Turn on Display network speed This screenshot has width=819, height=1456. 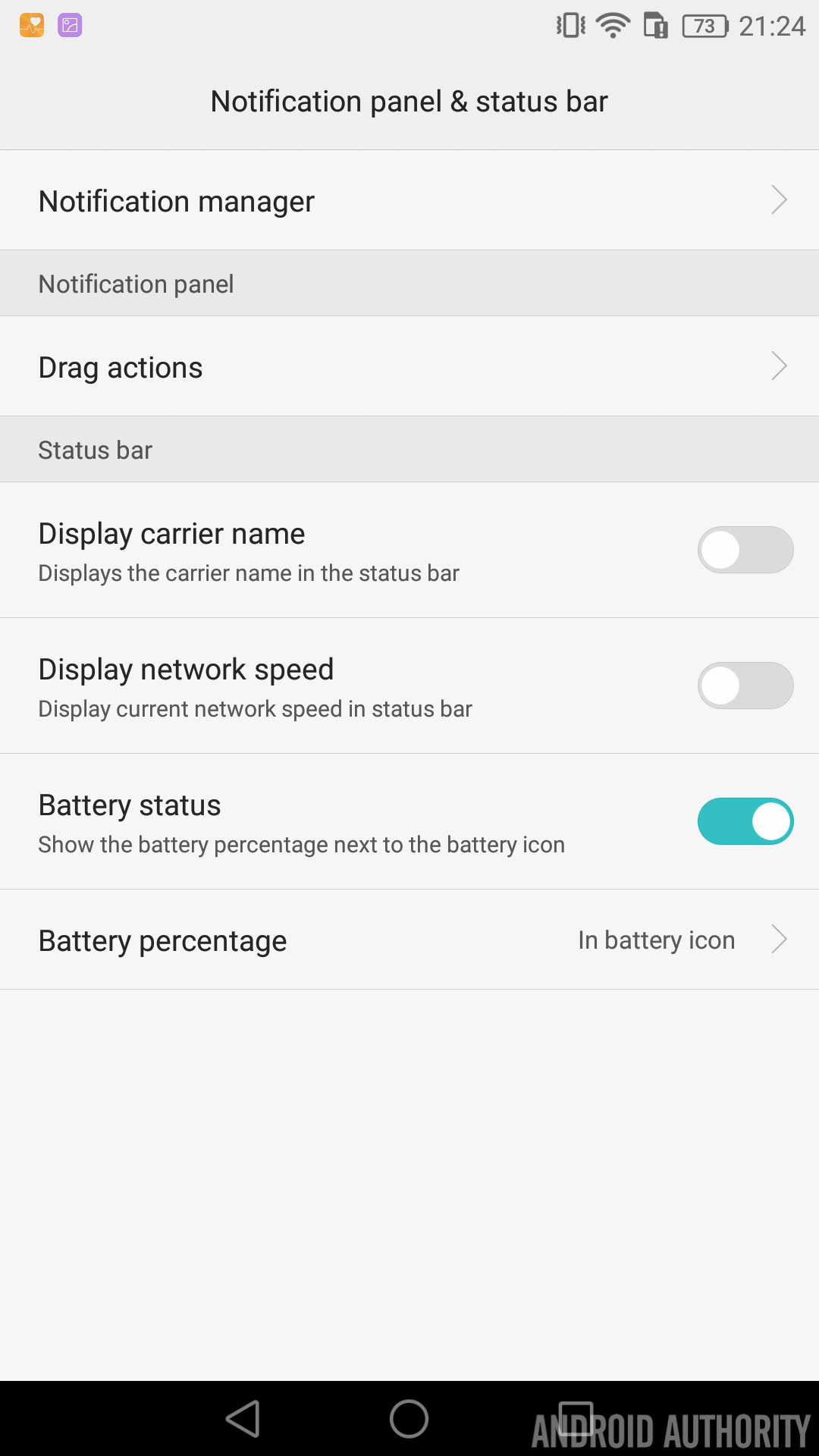click(x=745, y=686)
